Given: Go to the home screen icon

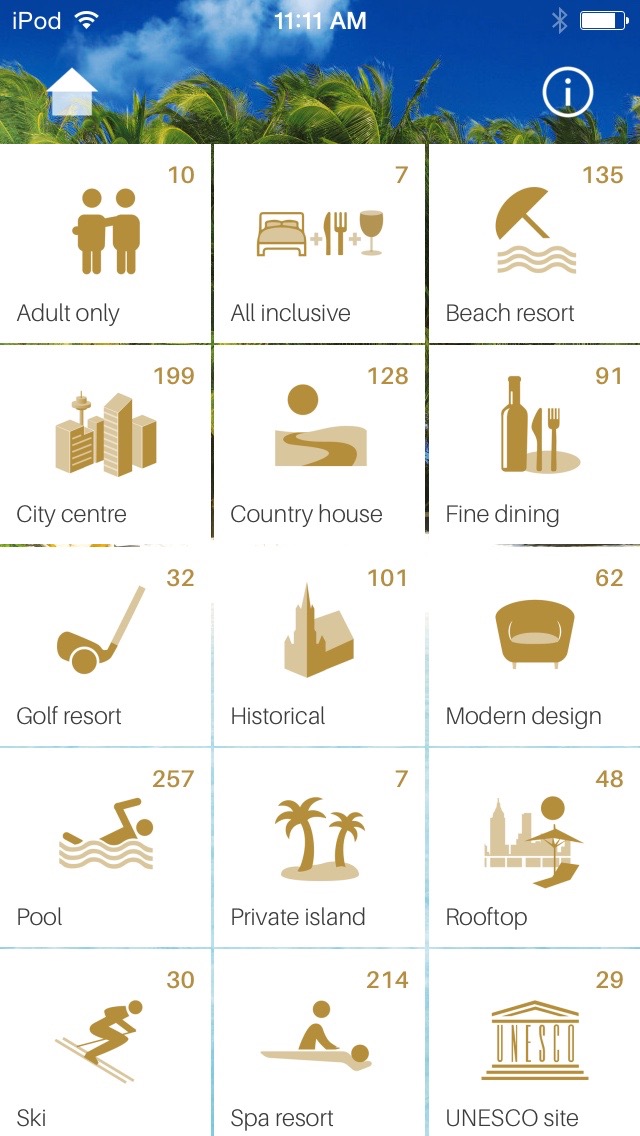Looking at the screenshot, I should (x=71, y=92).
